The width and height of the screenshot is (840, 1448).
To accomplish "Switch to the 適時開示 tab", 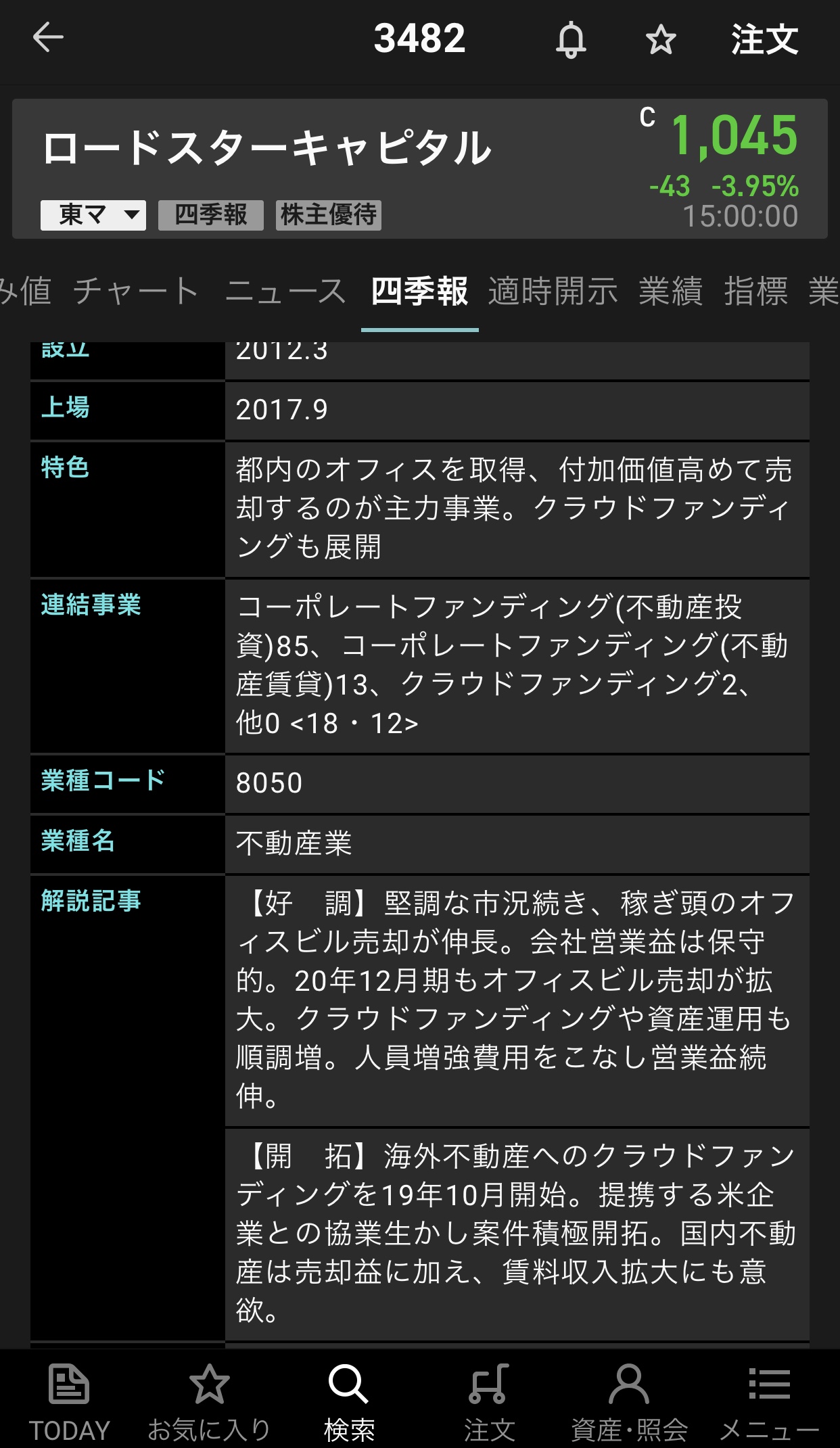I will click(x=553, y=291).
